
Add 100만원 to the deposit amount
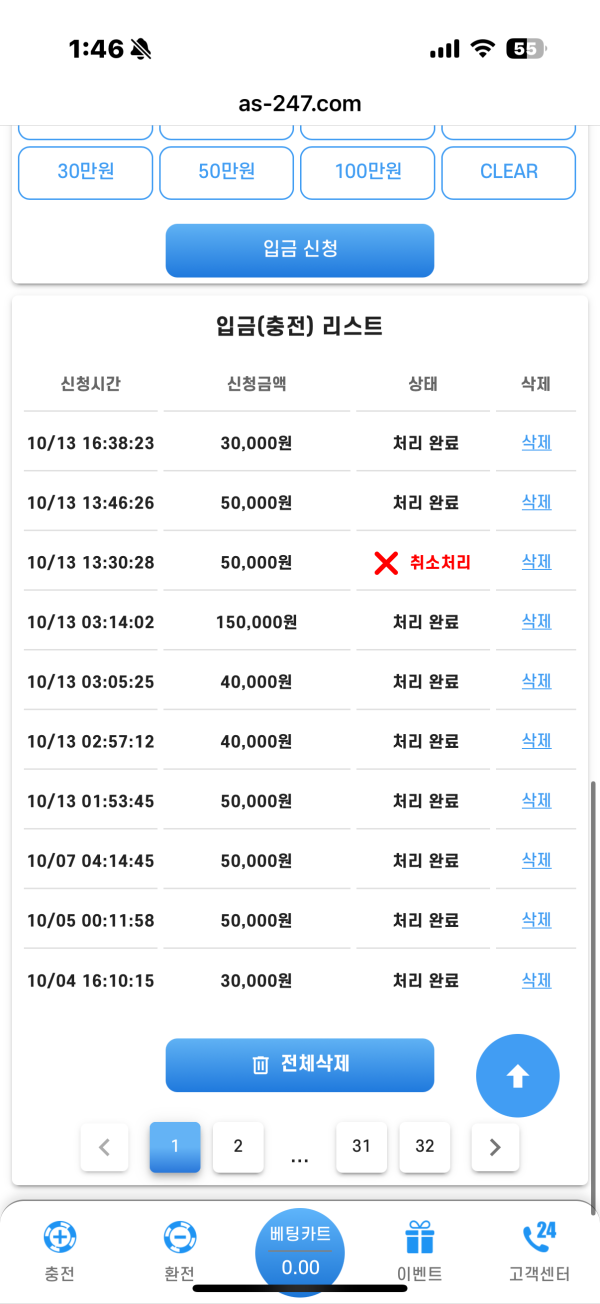coord(368,172)
